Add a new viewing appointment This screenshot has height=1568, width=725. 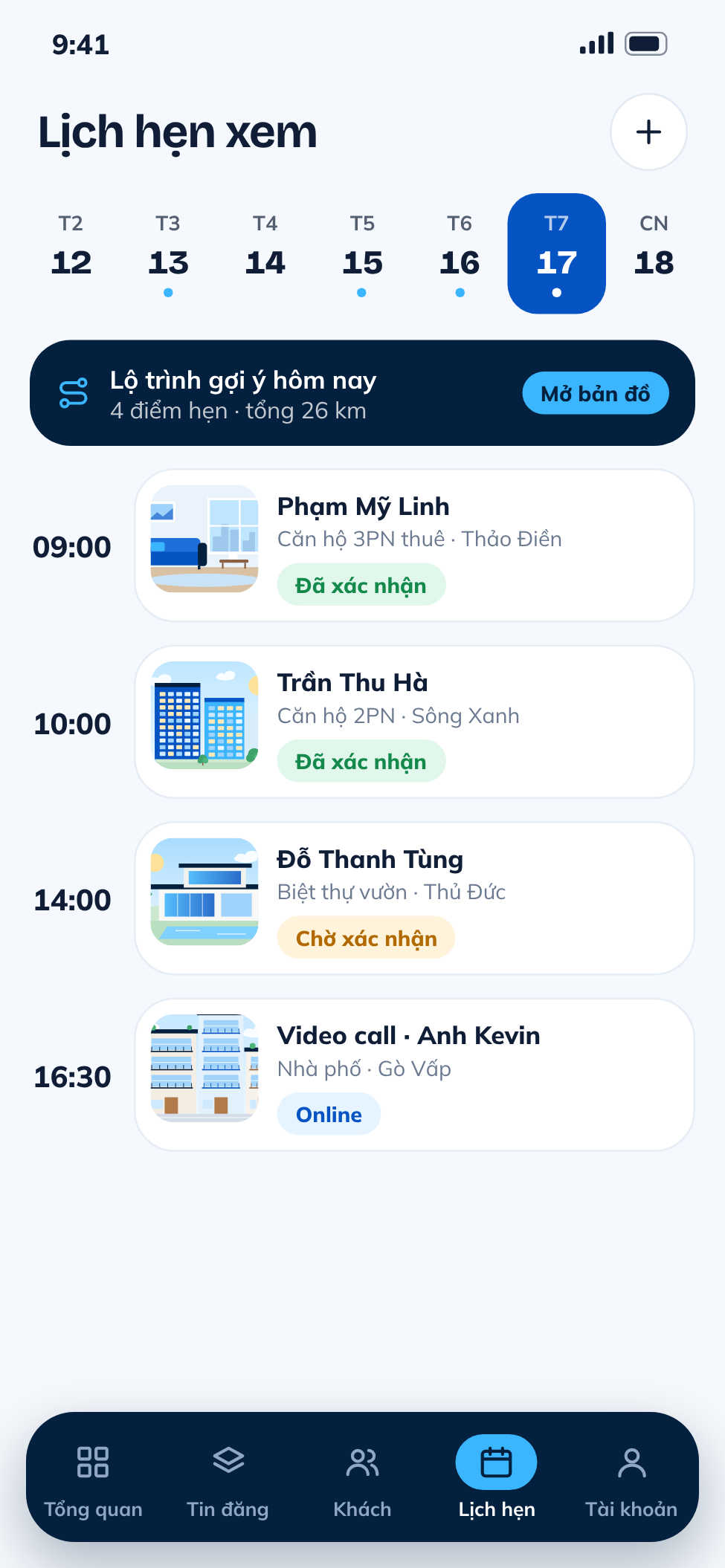[x=648, y=132]
